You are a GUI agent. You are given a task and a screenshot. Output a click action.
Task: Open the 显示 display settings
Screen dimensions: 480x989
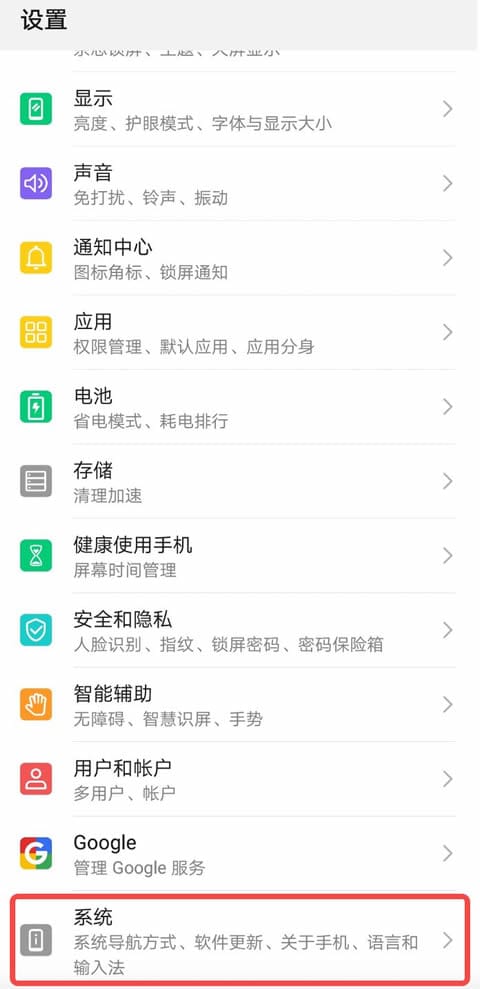240,110
